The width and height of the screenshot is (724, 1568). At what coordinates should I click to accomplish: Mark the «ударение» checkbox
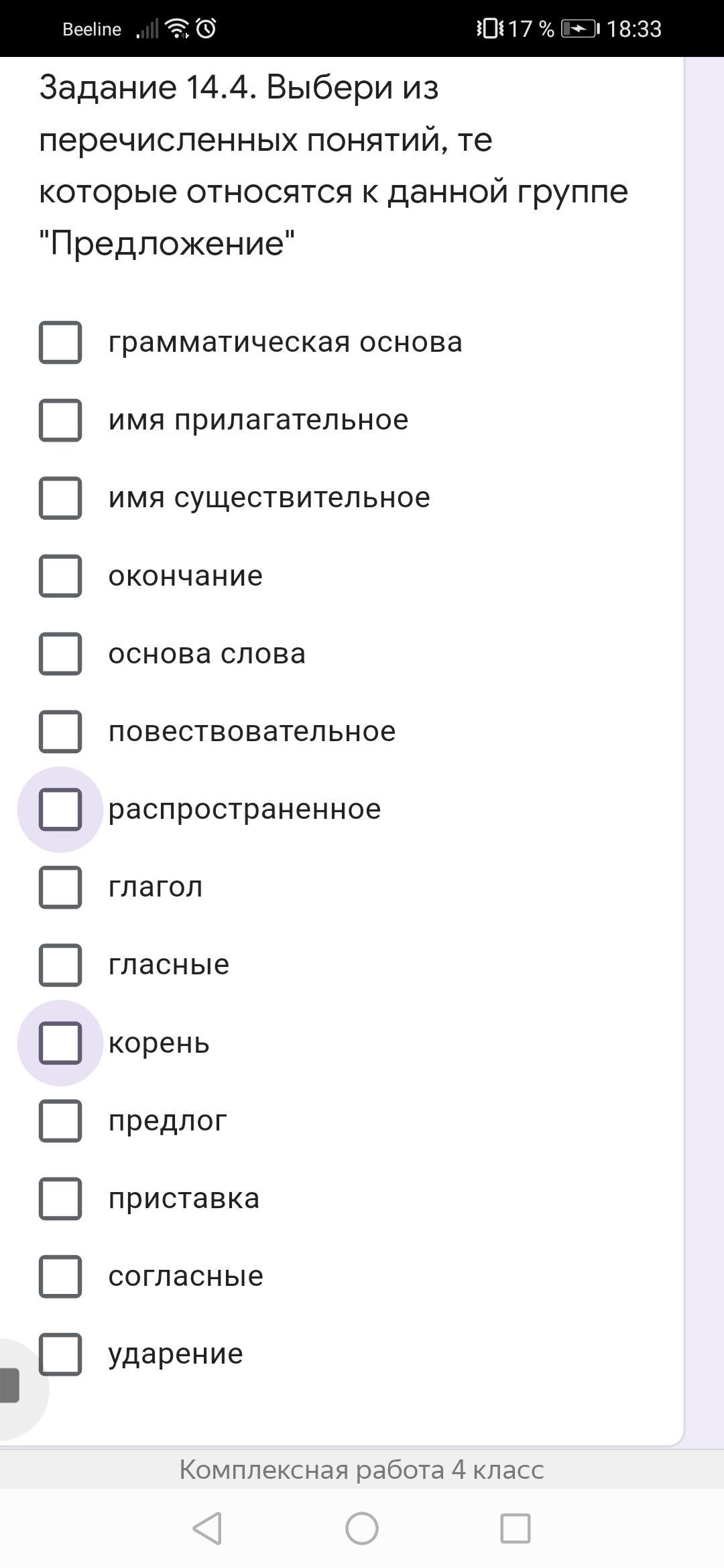60,1354
